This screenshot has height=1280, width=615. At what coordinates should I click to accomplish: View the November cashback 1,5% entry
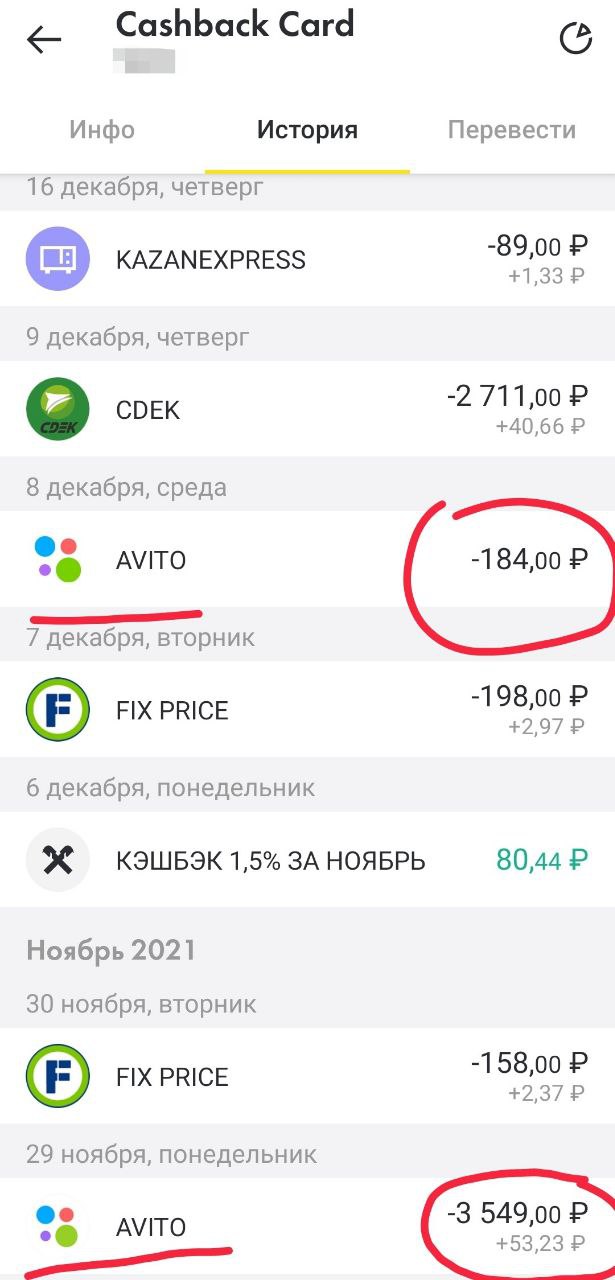(x=307, y=860)
